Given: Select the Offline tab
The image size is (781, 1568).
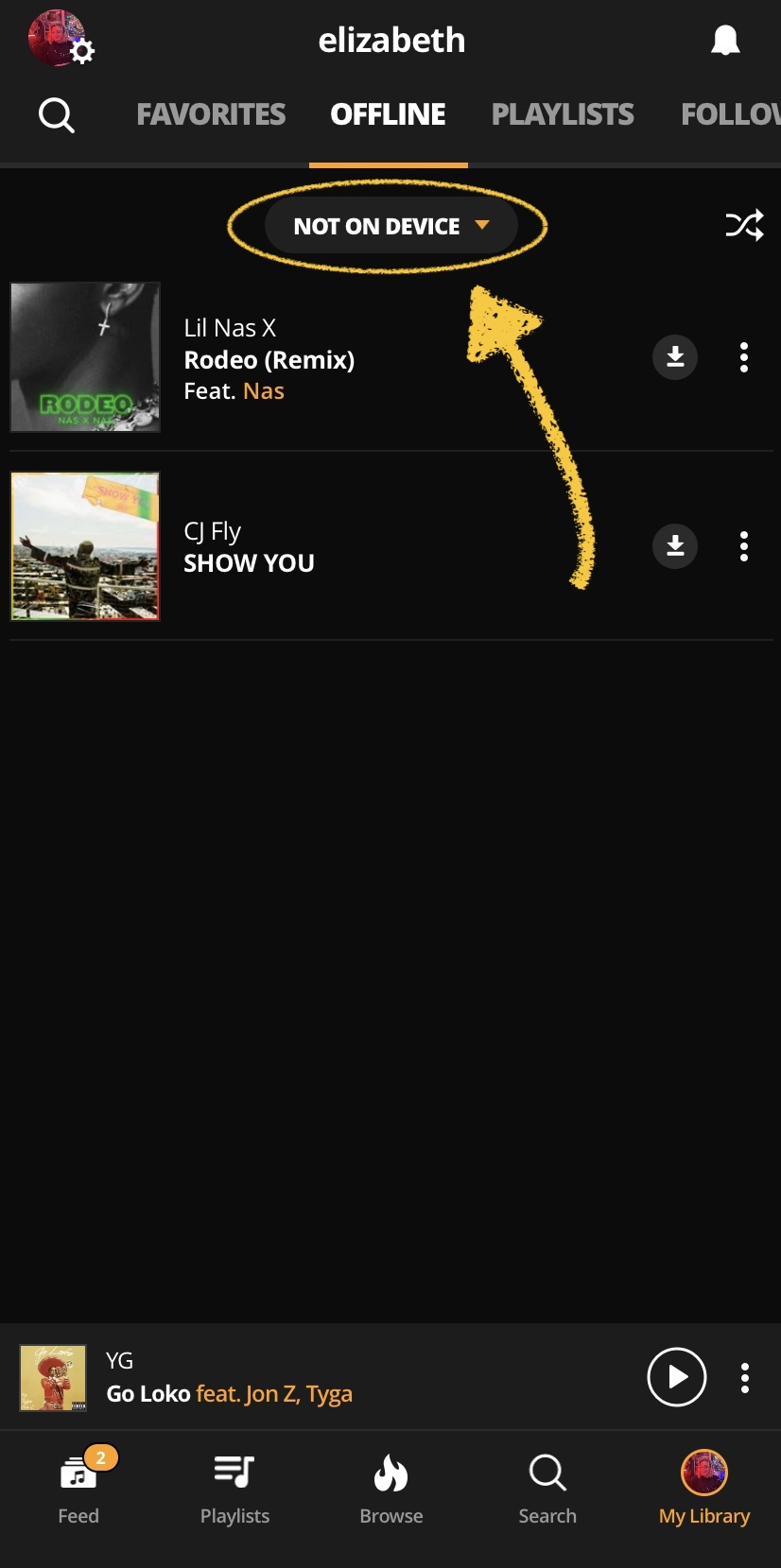Looking at the screenshot, I should click(388, 114).
